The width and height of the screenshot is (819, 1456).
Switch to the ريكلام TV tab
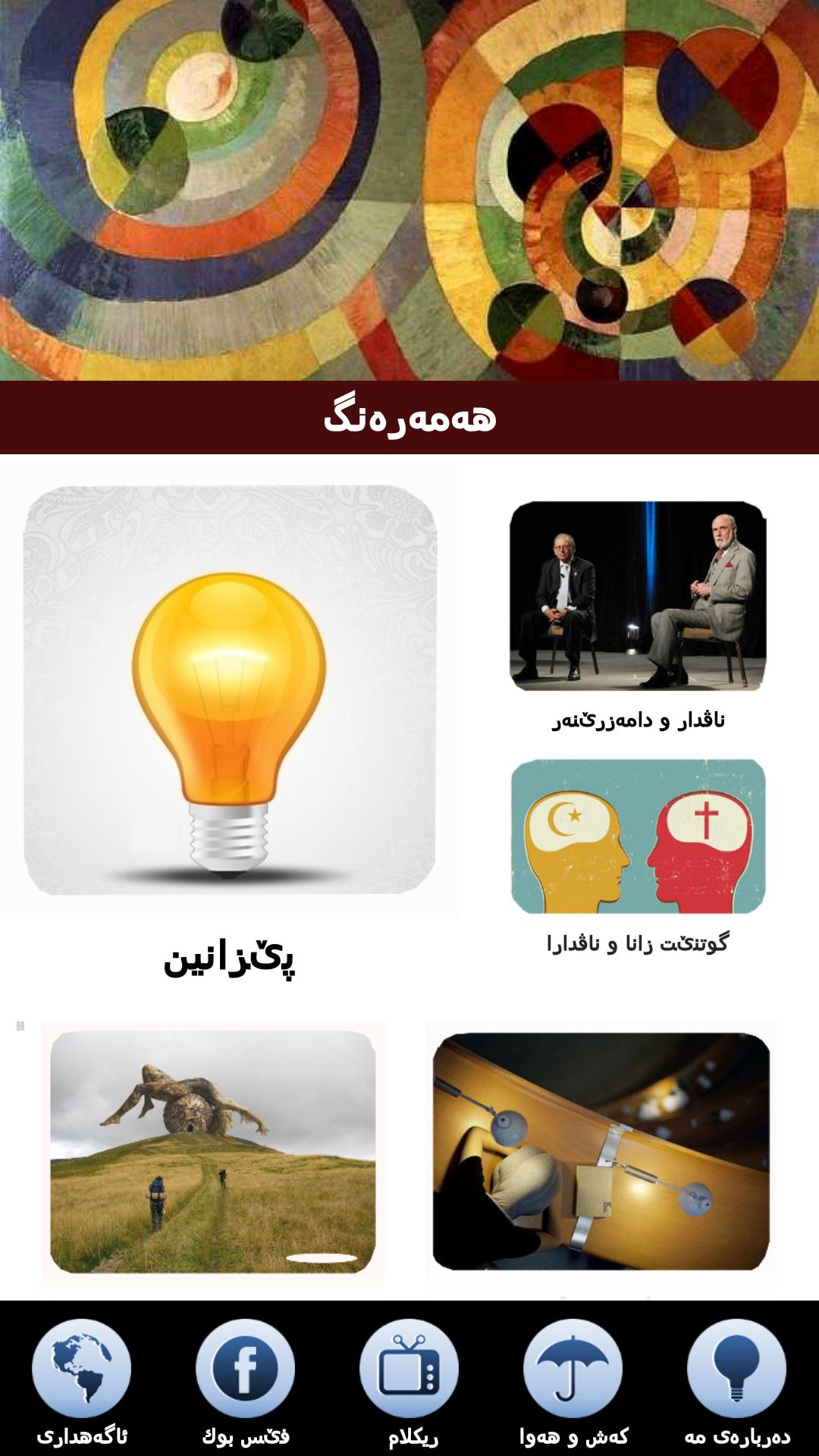[409, 1382]
